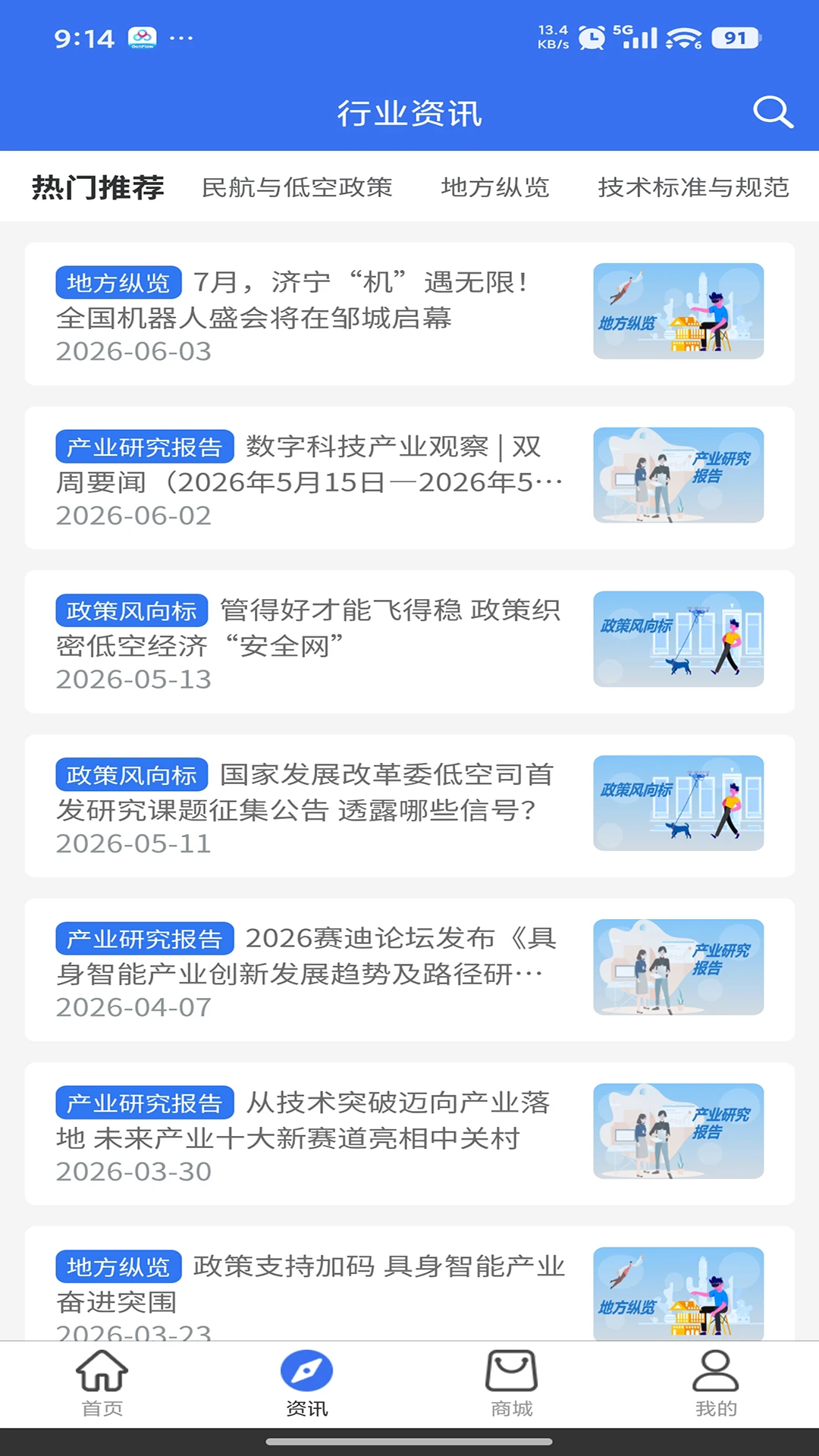Switch to the 民航与低空政策 tab

297,187
